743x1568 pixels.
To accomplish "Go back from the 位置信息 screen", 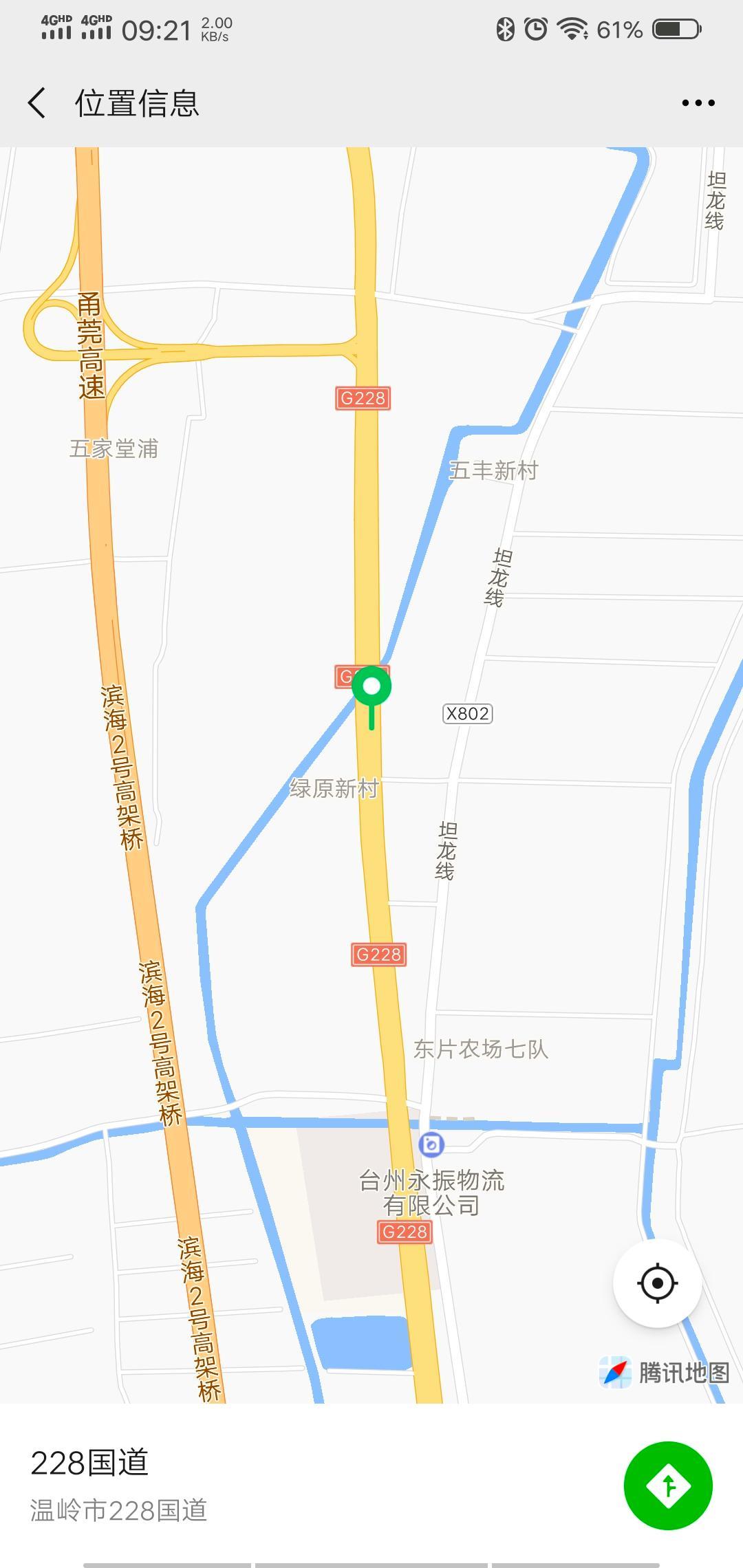I will 37,103.
